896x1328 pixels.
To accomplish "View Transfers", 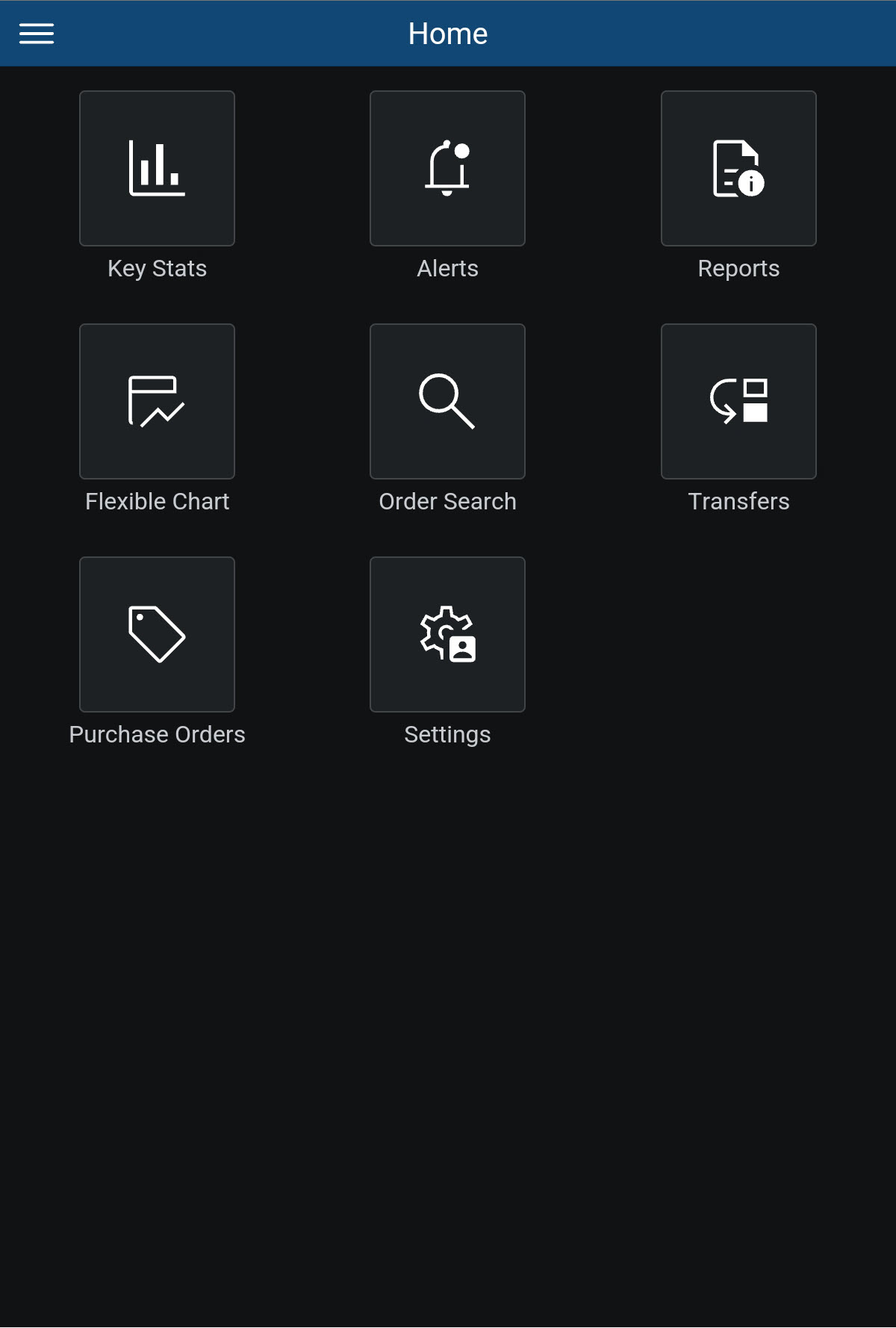I will click(x=738, y=402).
